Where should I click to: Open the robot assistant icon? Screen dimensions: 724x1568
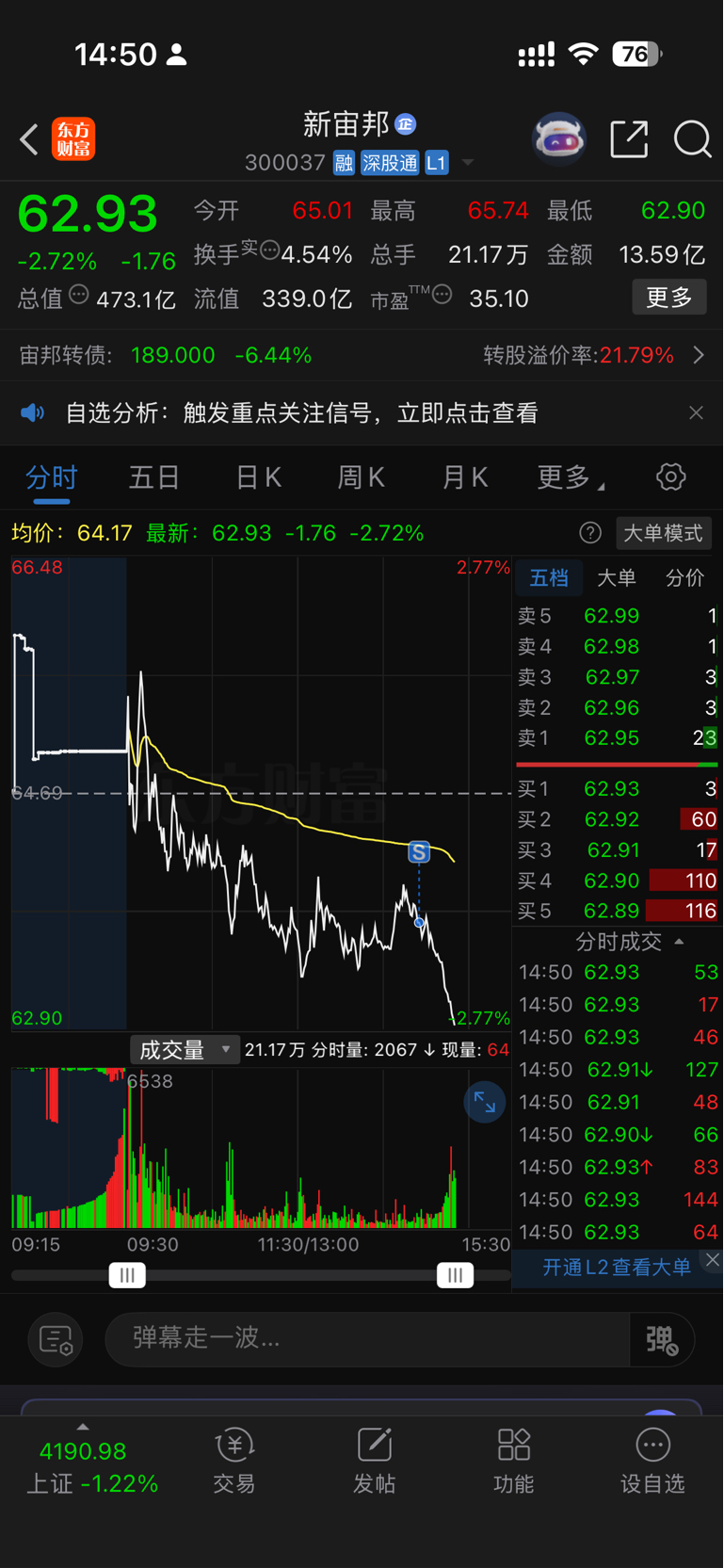(x=559, y=139)
